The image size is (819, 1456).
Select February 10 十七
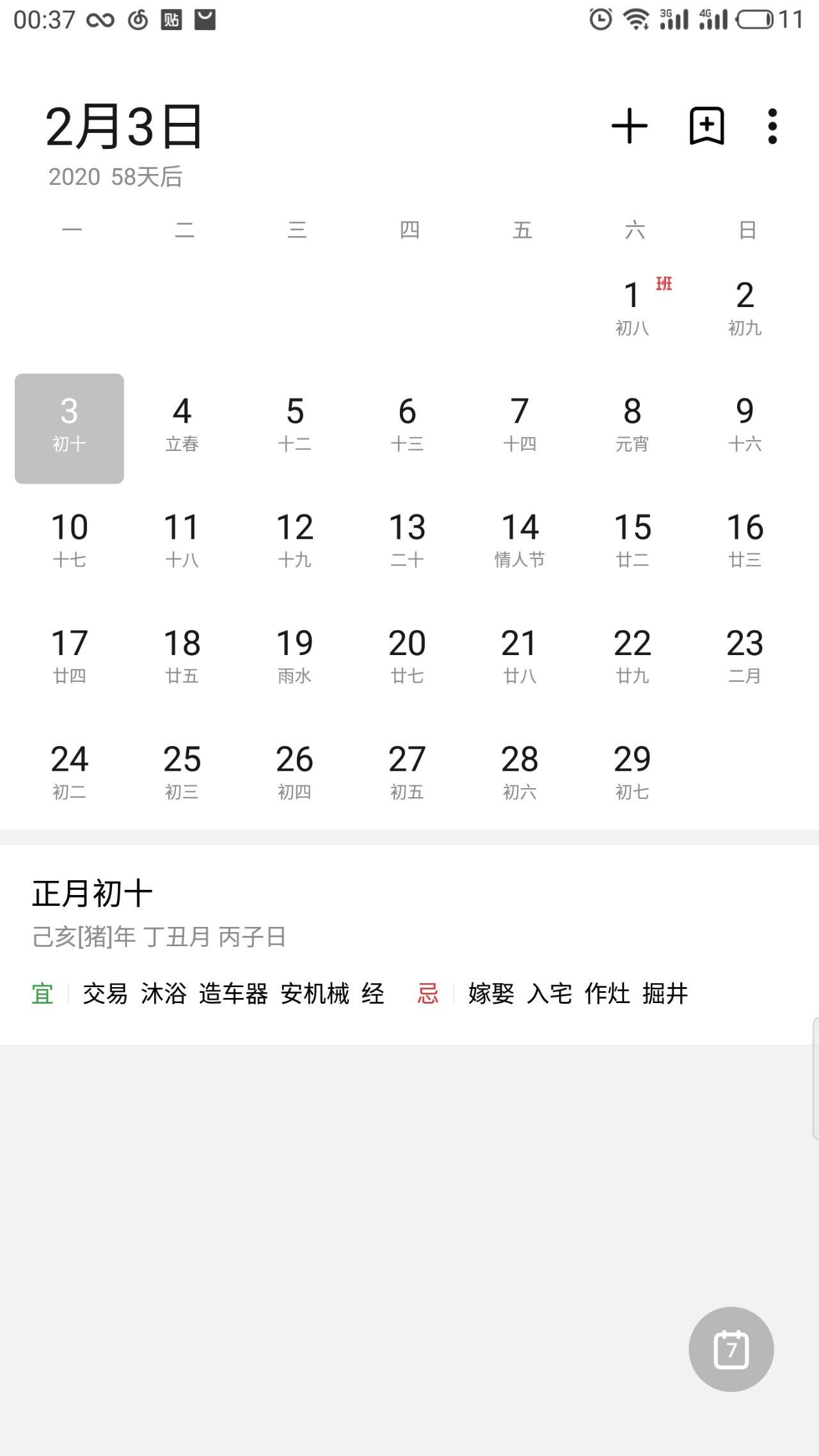(69, 541)
